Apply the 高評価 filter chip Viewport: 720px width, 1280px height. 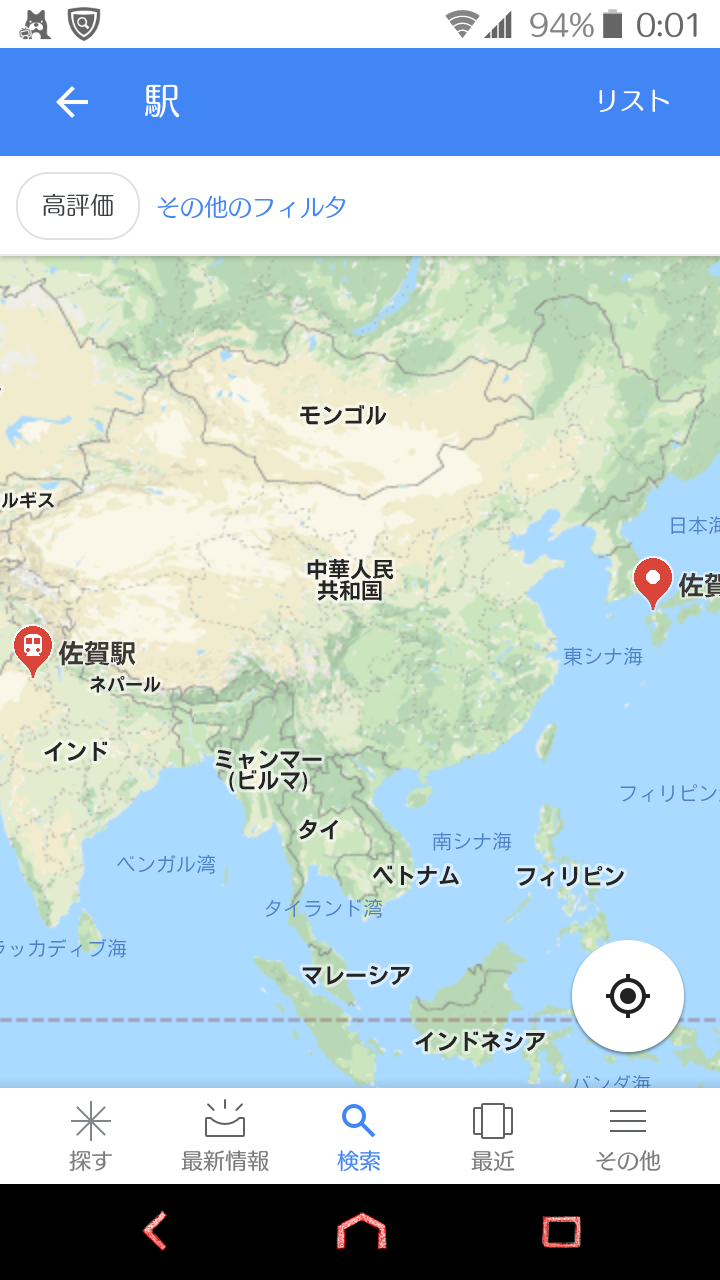(78, 206)
